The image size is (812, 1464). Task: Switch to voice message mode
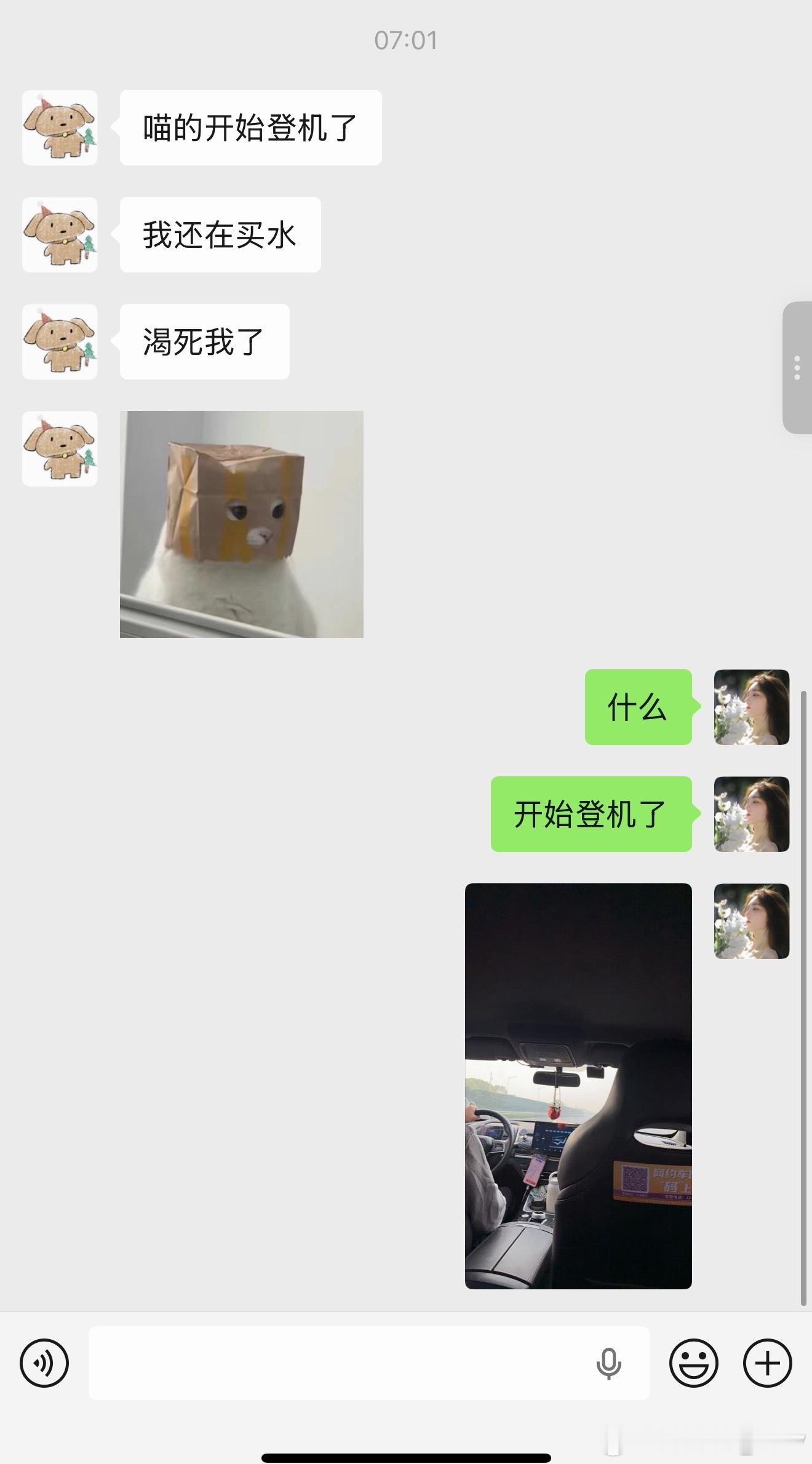pyautogui.click(x=45, y=1363)
